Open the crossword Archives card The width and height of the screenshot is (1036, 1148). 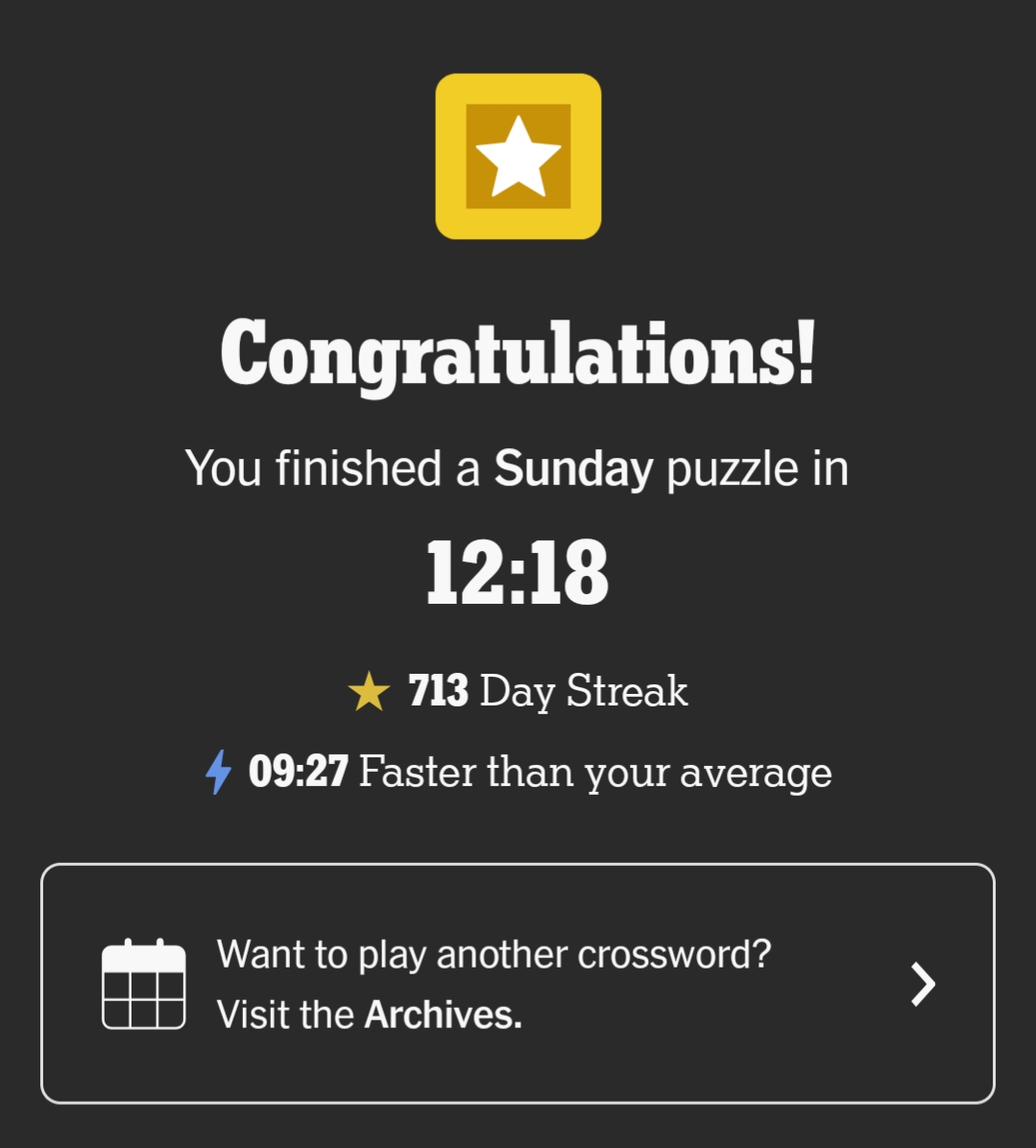[517, 984]
